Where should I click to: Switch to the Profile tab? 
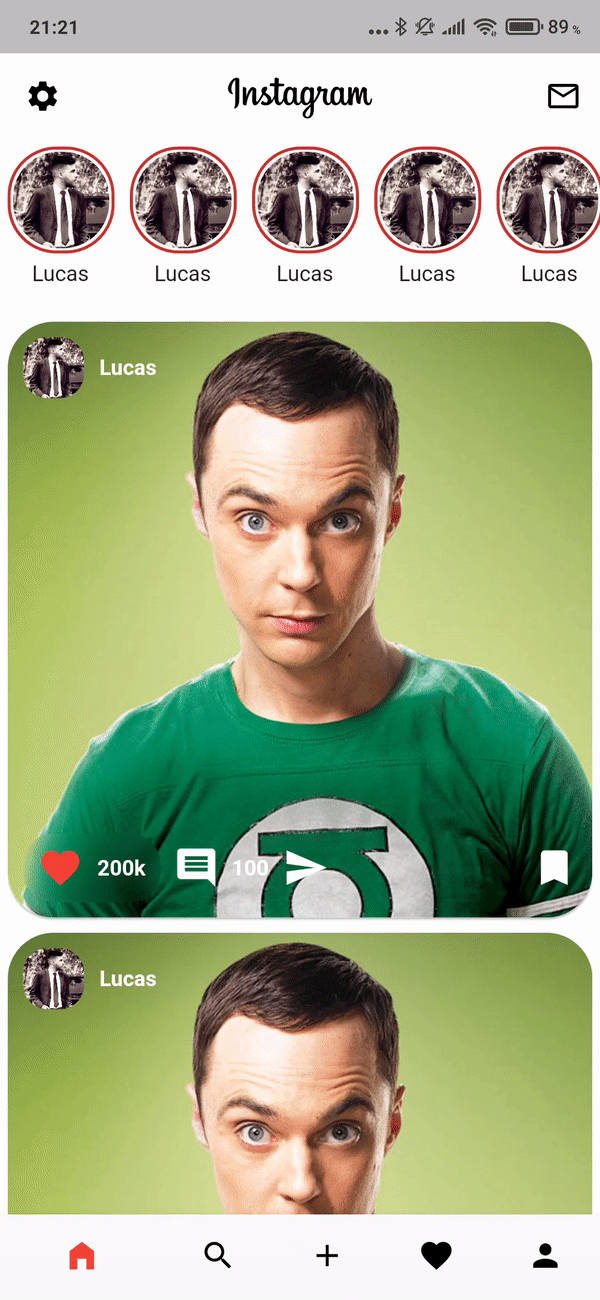(x=545, y=1256)
